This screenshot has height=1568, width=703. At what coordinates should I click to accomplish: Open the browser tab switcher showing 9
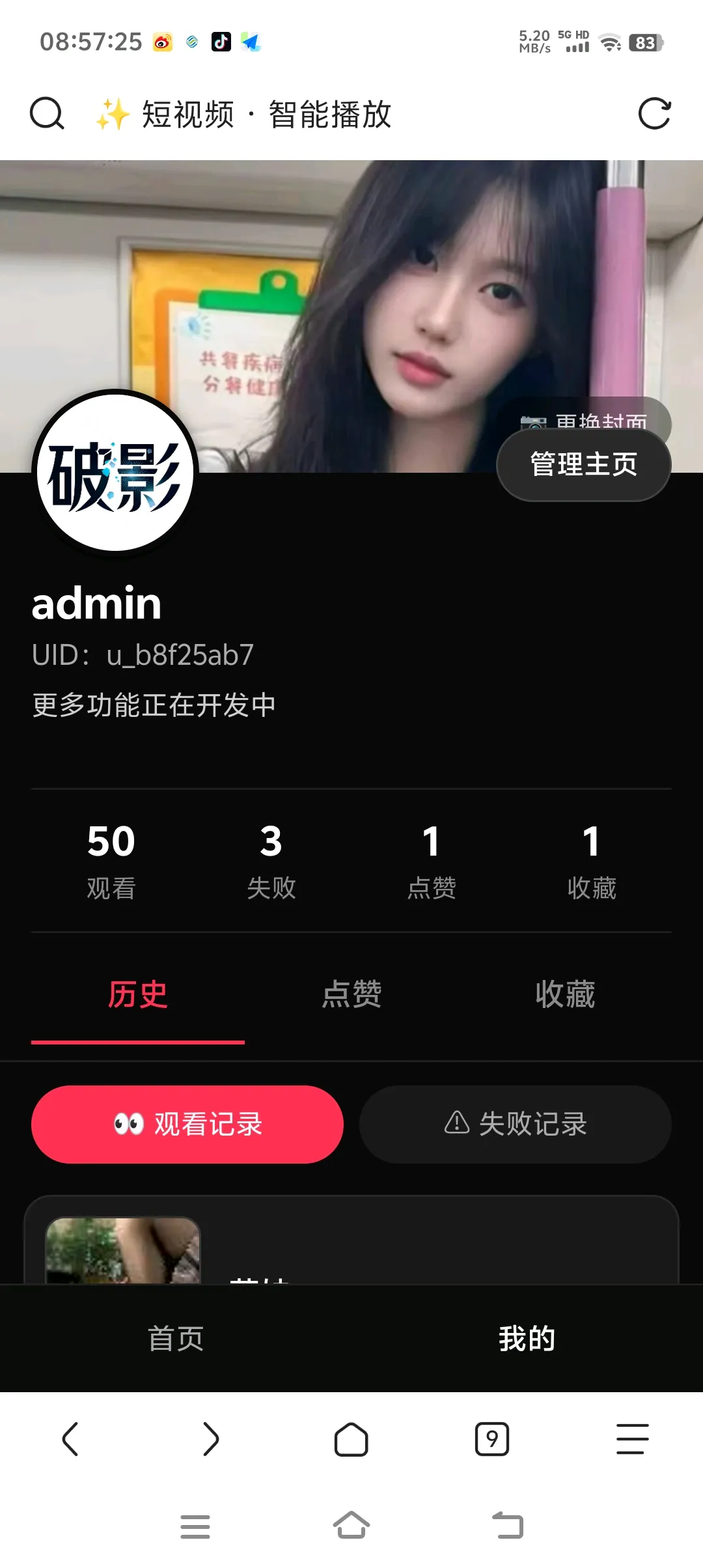click(x=492, y=1439)
